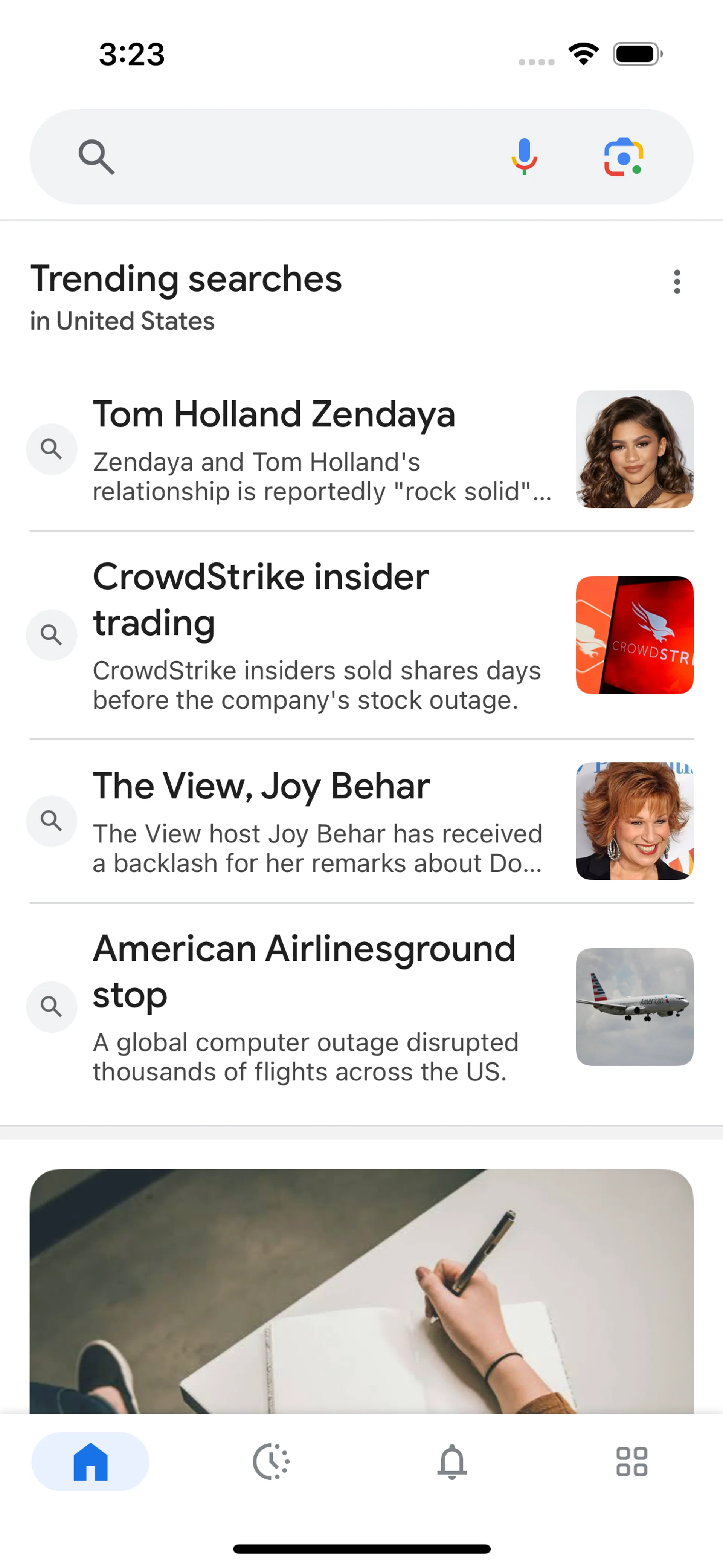View The View, Joy Behar trending search
Screen dimensions: 723x1568
pyautogui.click(x=261, y=786)
